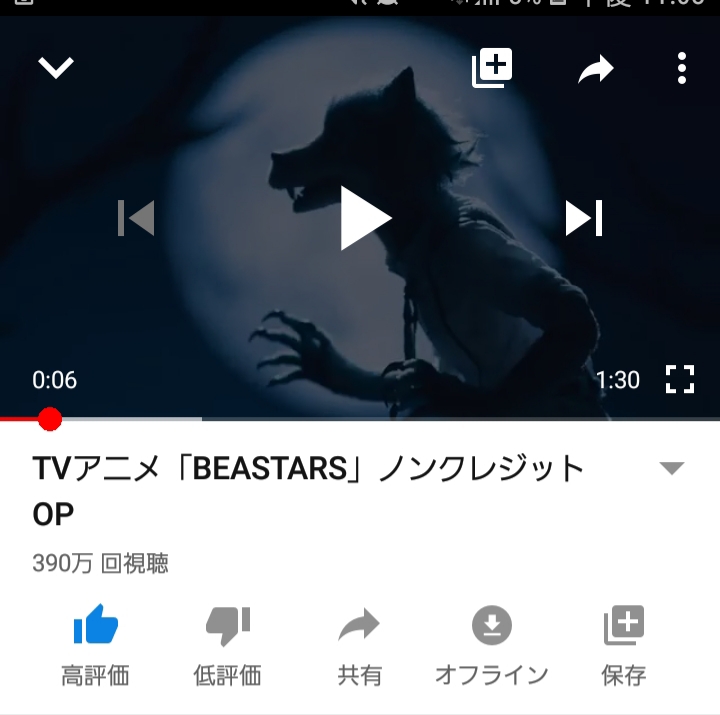Skip to the next video
Viewport: 720px width, 715px height.
coord(584,217)
